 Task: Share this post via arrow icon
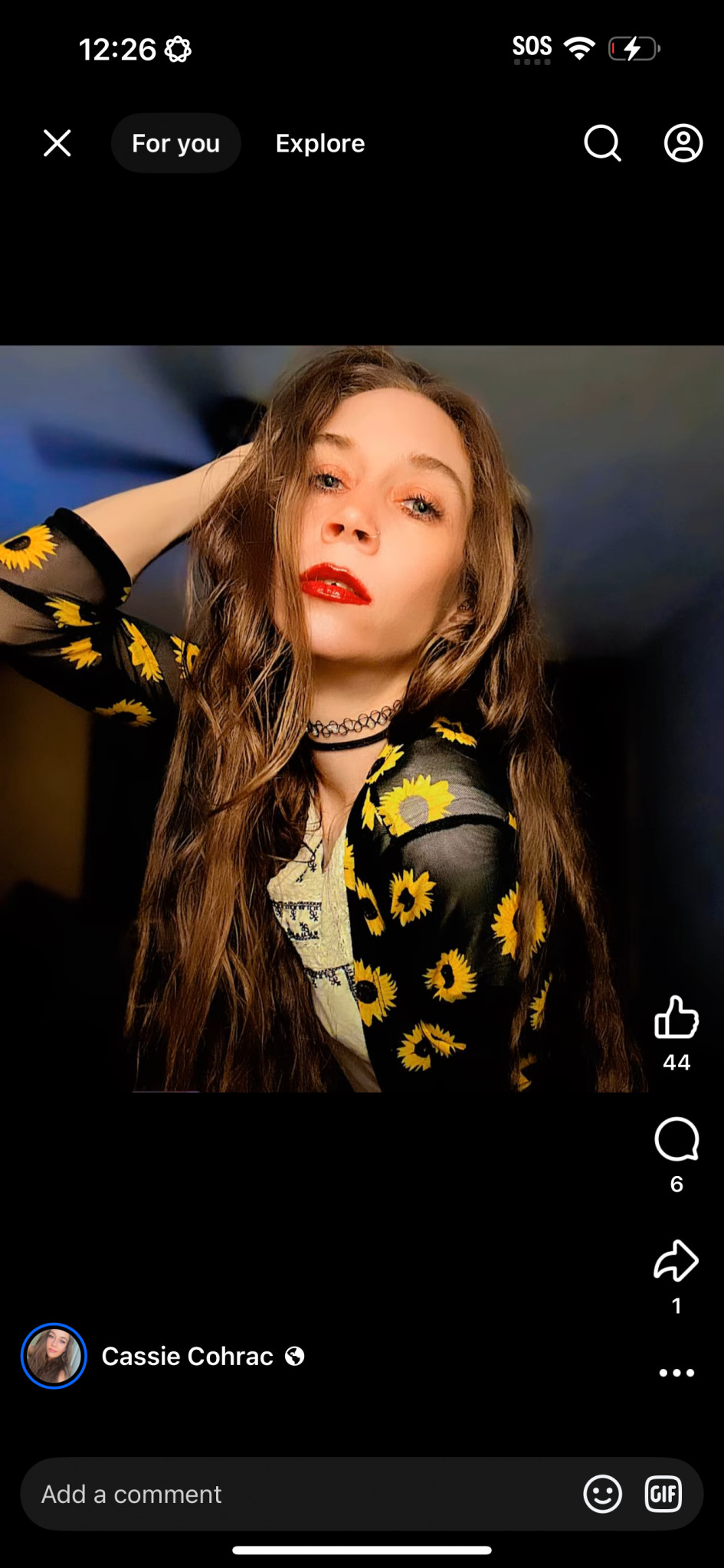(x=676, y=1261)
